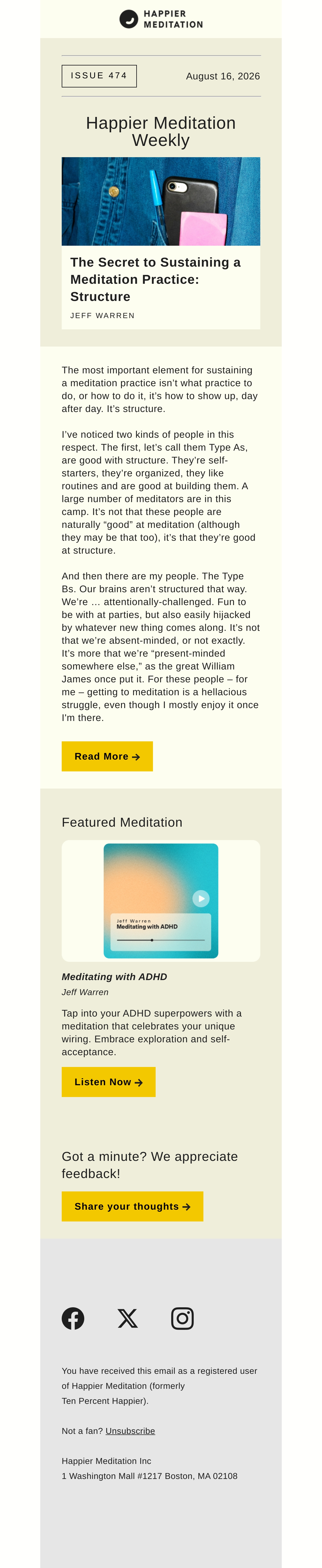The image size is (322, 1568).
Task: Tap the Unsubscribe link
Action: tap(130, 1431)
